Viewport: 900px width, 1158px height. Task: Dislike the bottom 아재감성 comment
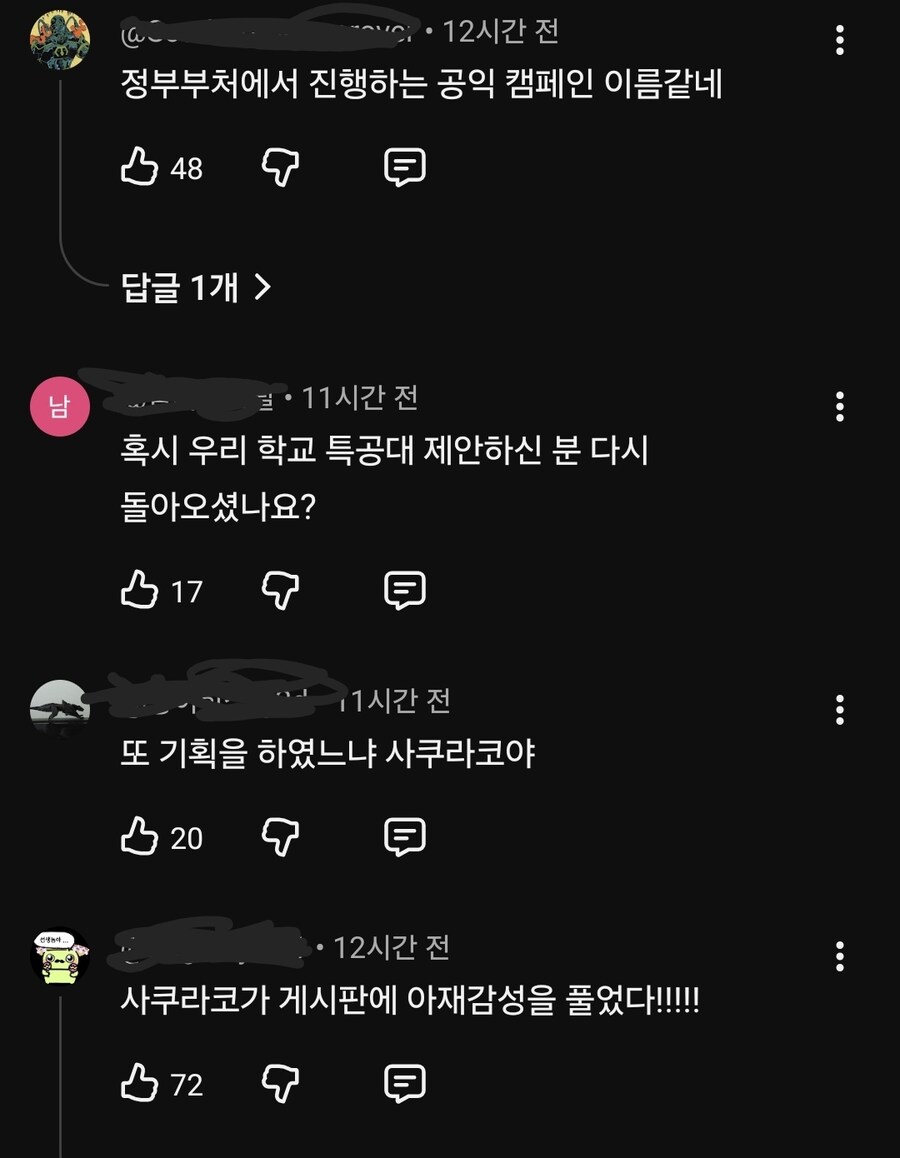point(280,1083)
